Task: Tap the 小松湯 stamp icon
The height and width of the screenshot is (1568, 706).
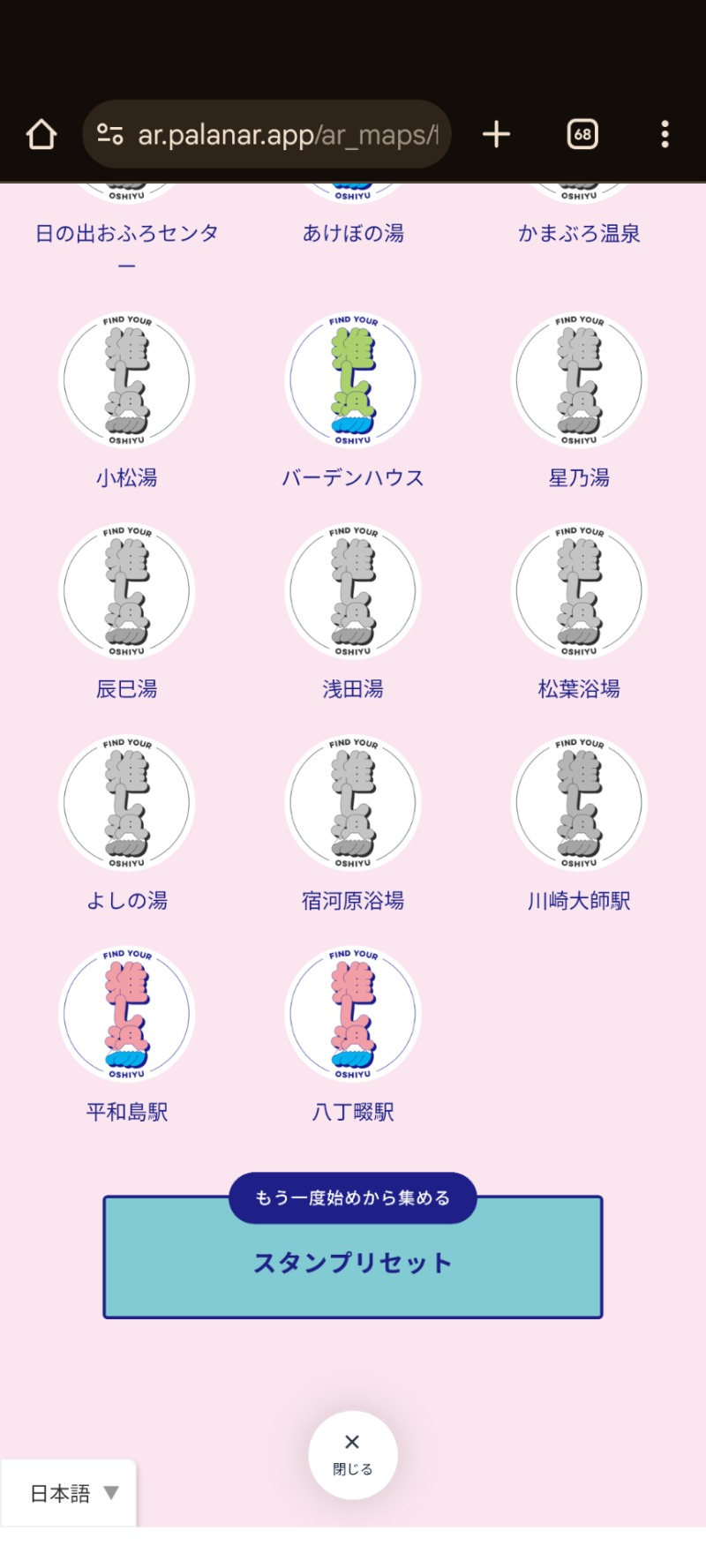Action: (126, 379)
